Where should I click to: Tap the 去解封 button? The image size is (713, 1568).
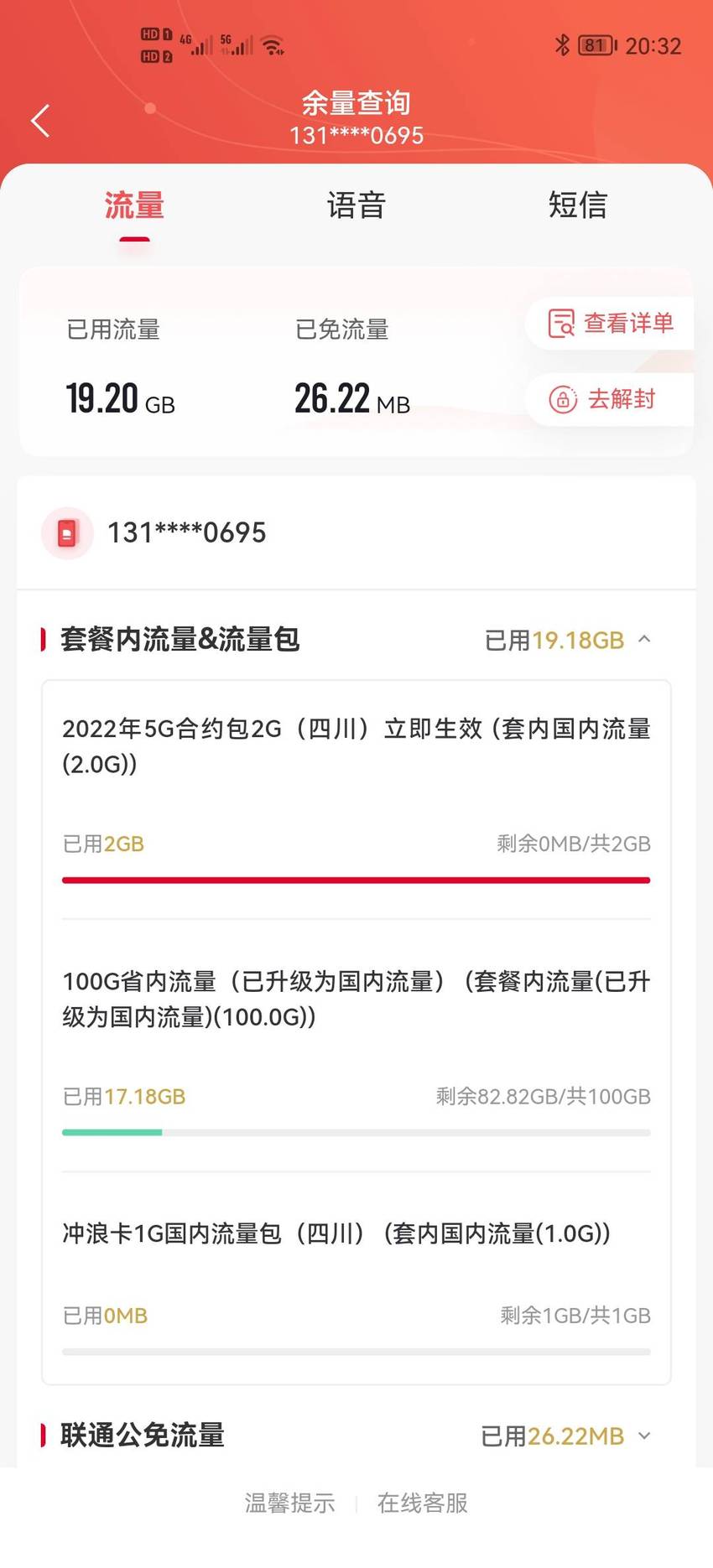pos(611,399)
